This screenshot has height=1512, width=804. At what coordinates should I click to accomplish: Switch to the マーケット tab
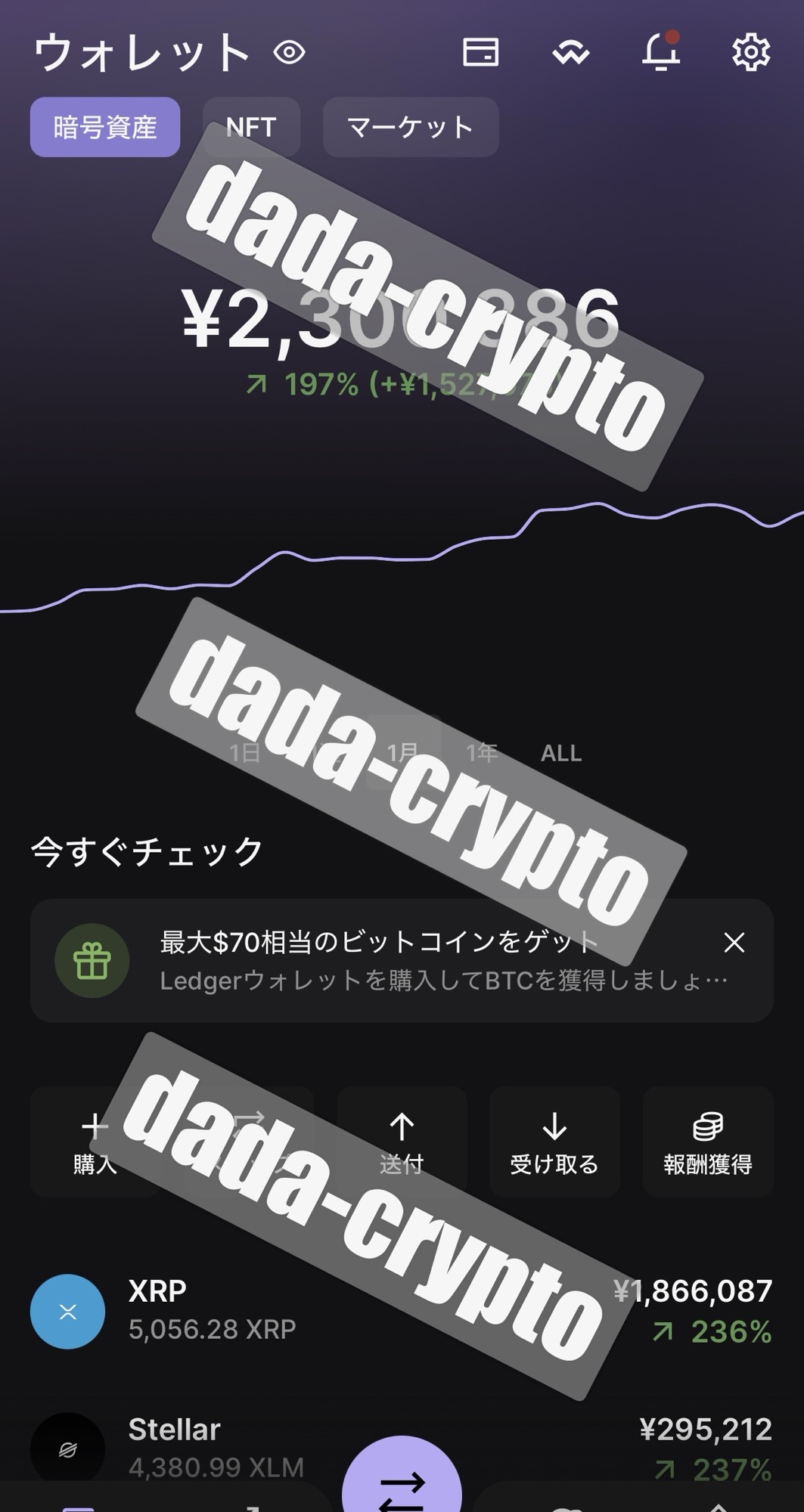coord(410,127)
